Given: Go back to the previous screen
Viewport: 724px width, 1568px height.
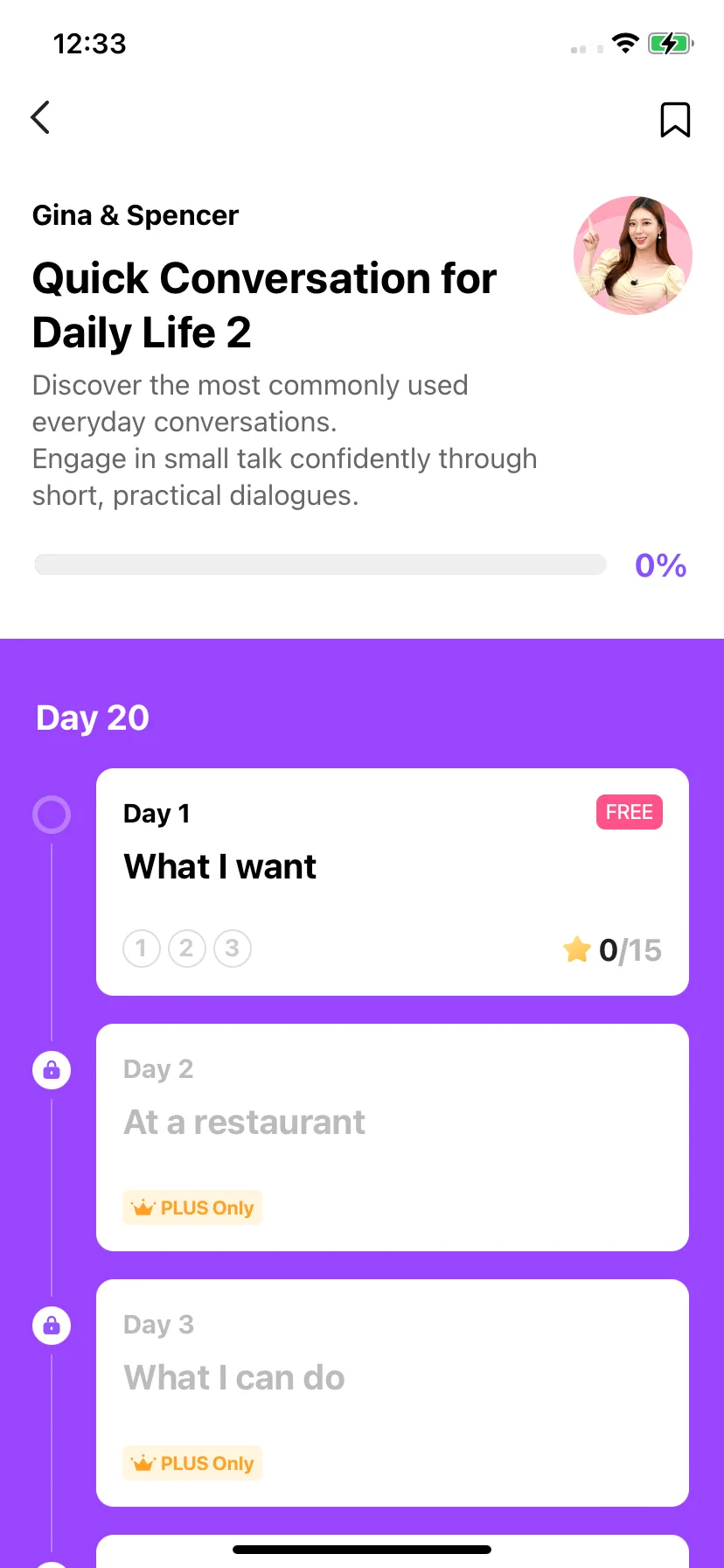Looking at the screenshot, I should click(40, 117).
